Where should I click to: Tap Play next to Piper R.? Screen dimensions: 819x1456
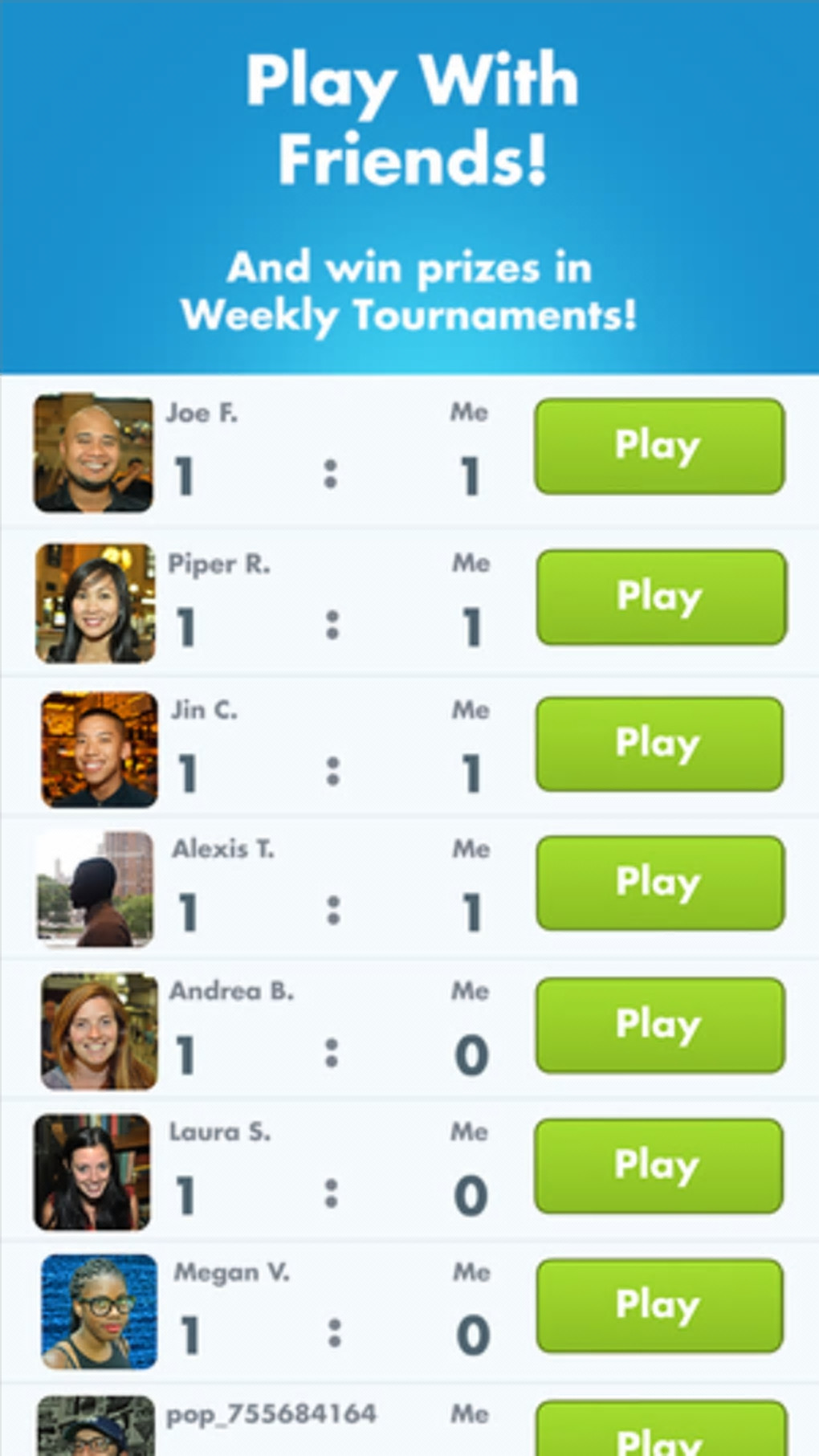pos(661,597)
